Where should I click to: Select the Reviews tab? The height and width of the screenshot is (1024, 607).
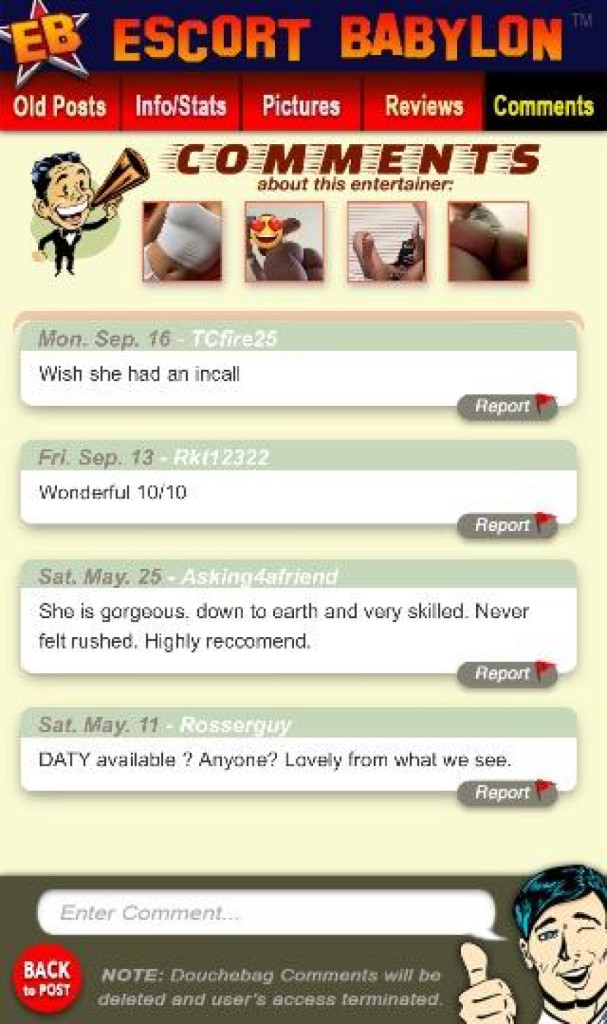[x=424, y=106]
